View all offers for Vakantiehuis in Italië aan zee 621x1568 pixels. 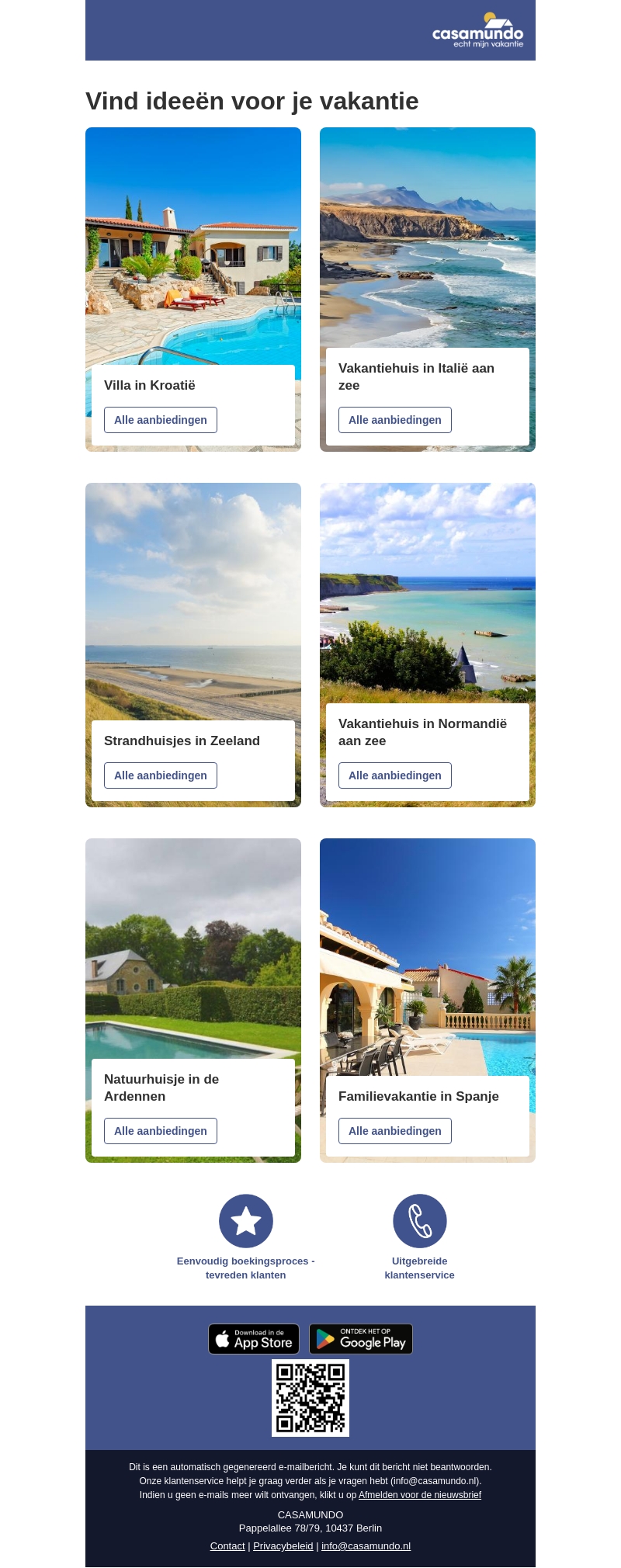pos(395,420)
